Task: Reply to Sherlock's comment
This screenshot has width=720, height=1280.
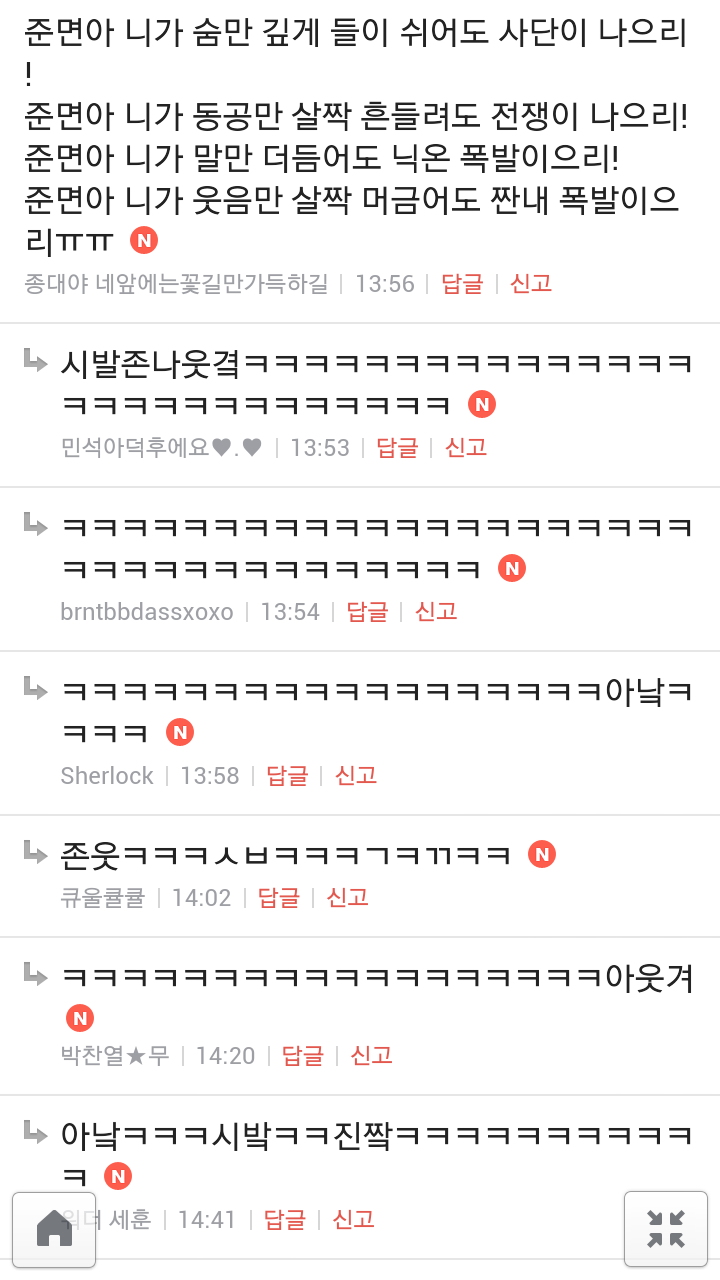Action: tap(287, 776)
